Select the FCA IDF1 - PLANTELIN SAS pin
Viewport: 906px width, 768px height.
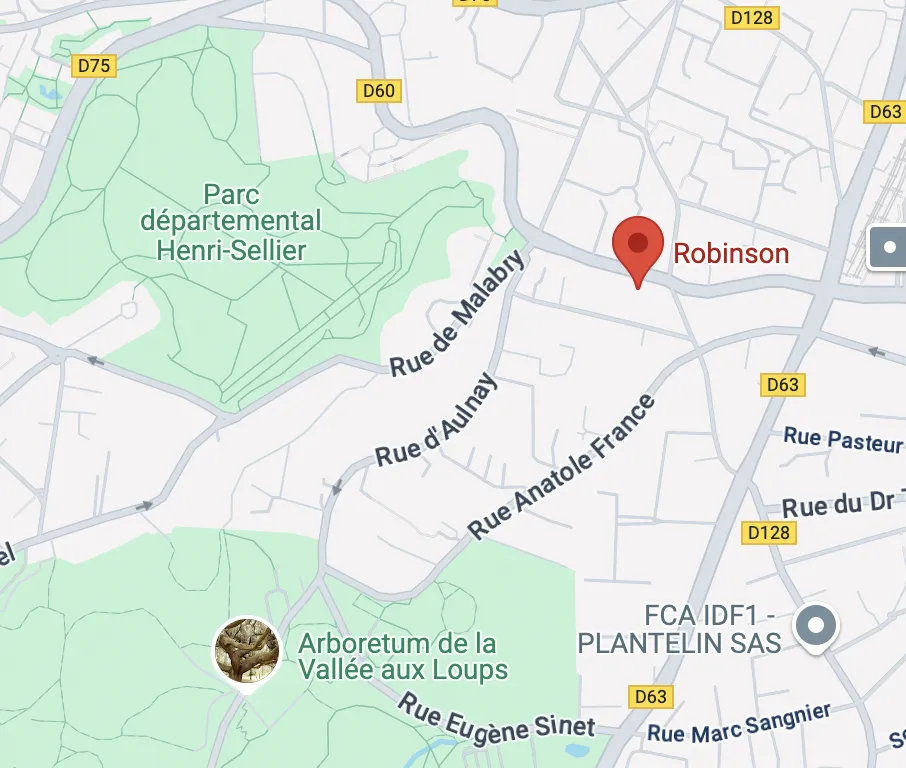[817, 627]
